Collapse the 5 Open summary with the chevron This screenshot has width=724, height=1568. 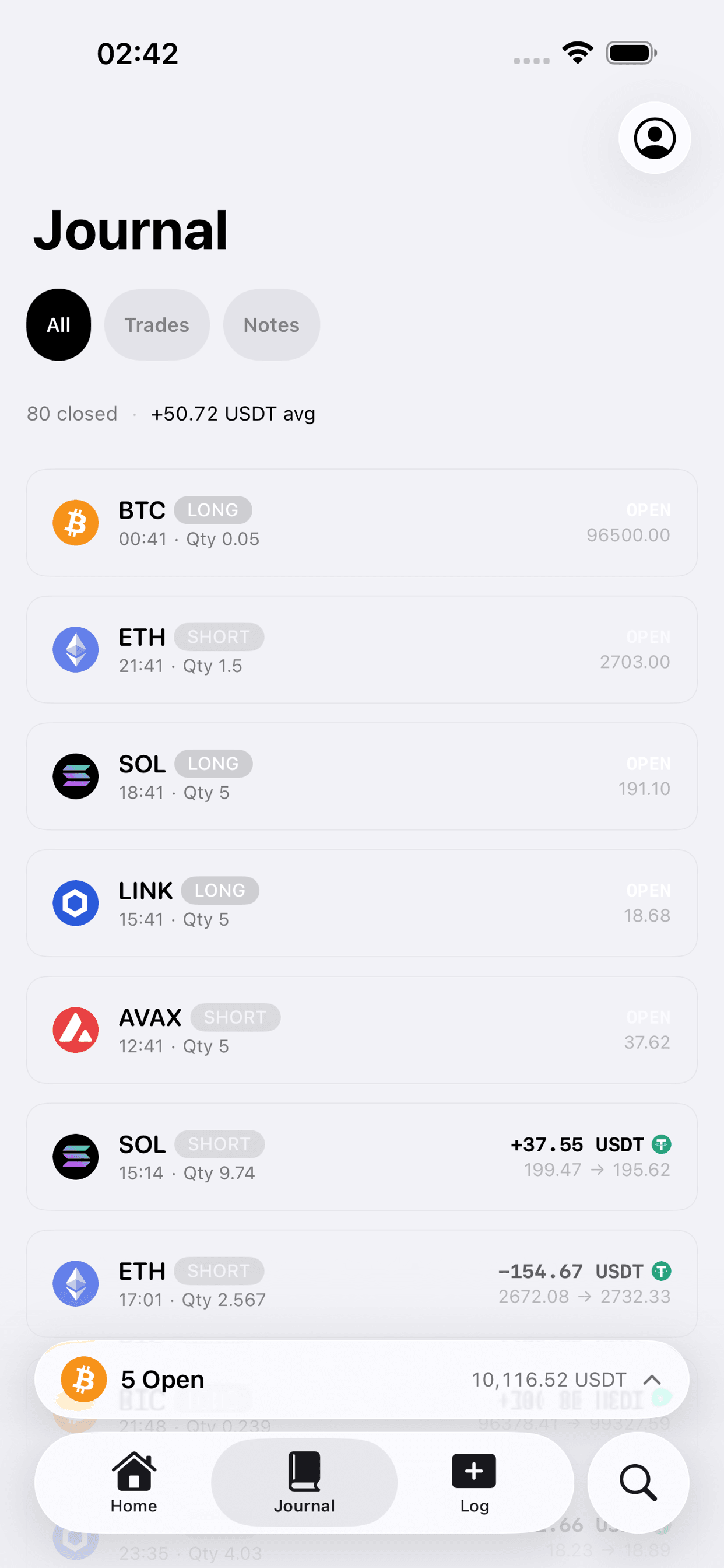(653, 1380)
